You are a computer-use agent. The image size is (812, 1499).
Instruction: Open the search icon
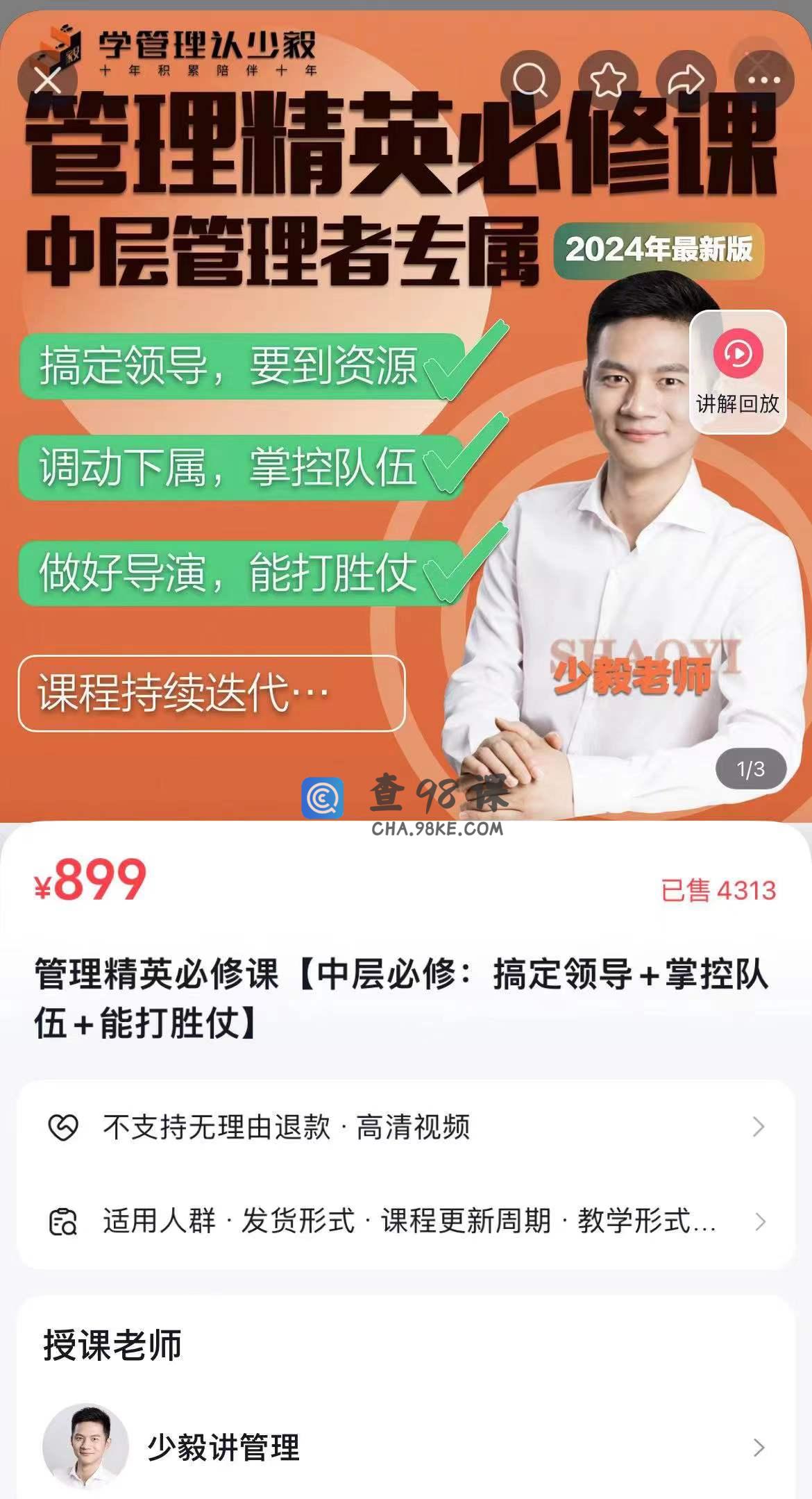[x=530, y=79]
